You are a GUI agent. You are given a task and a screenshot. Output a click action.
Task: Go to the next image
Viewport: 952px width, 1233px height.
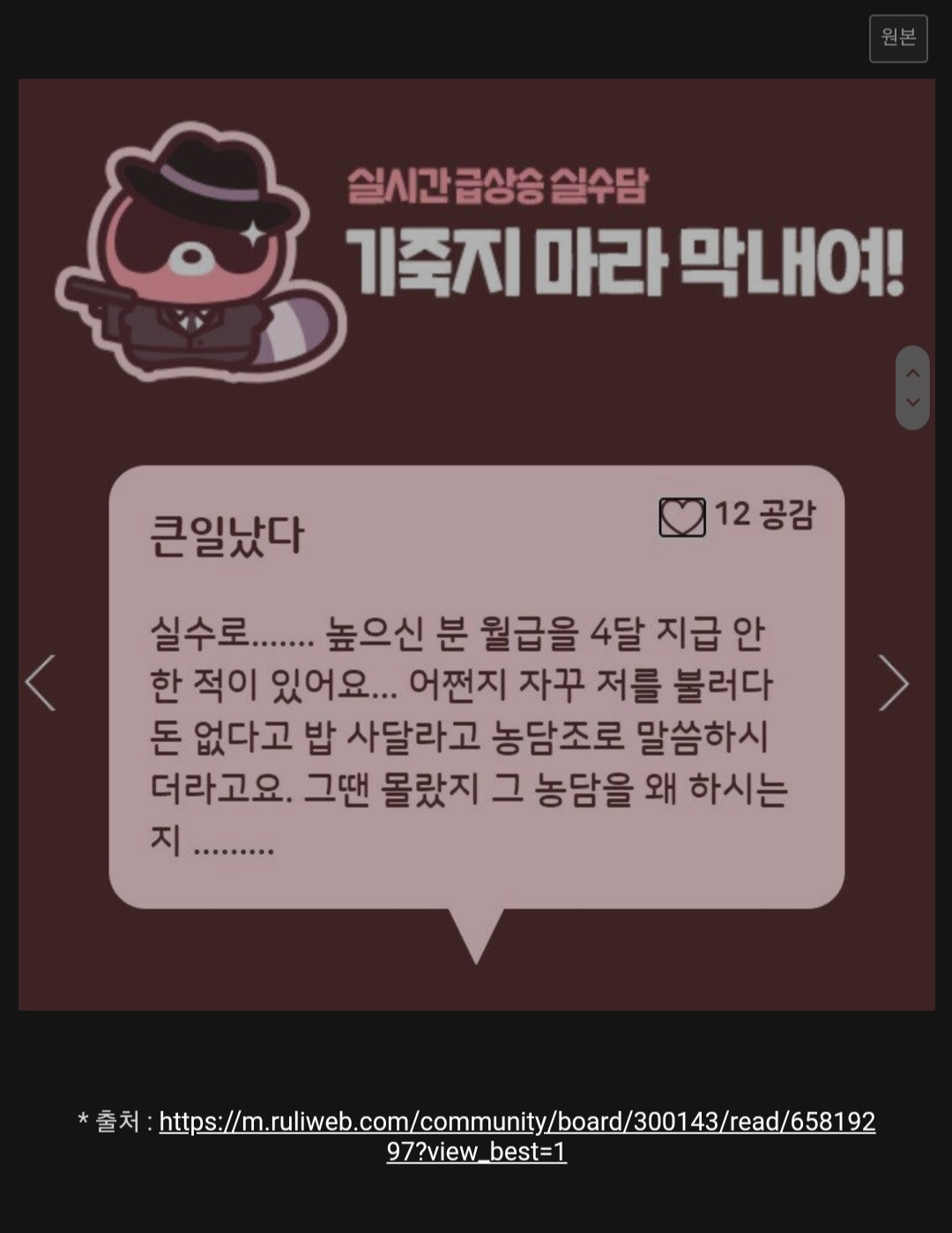point(893,683)
